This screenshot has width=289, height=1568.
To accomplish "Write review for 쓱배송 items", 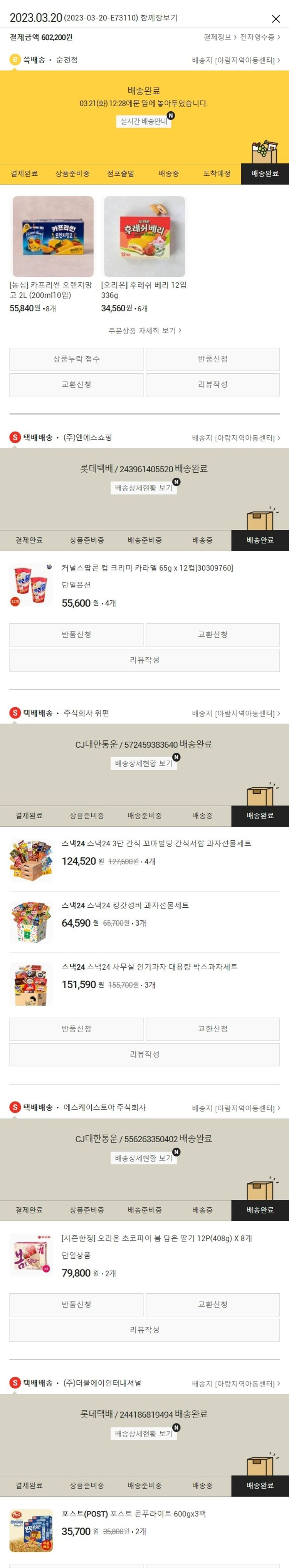I will click(x=212, y=385).
